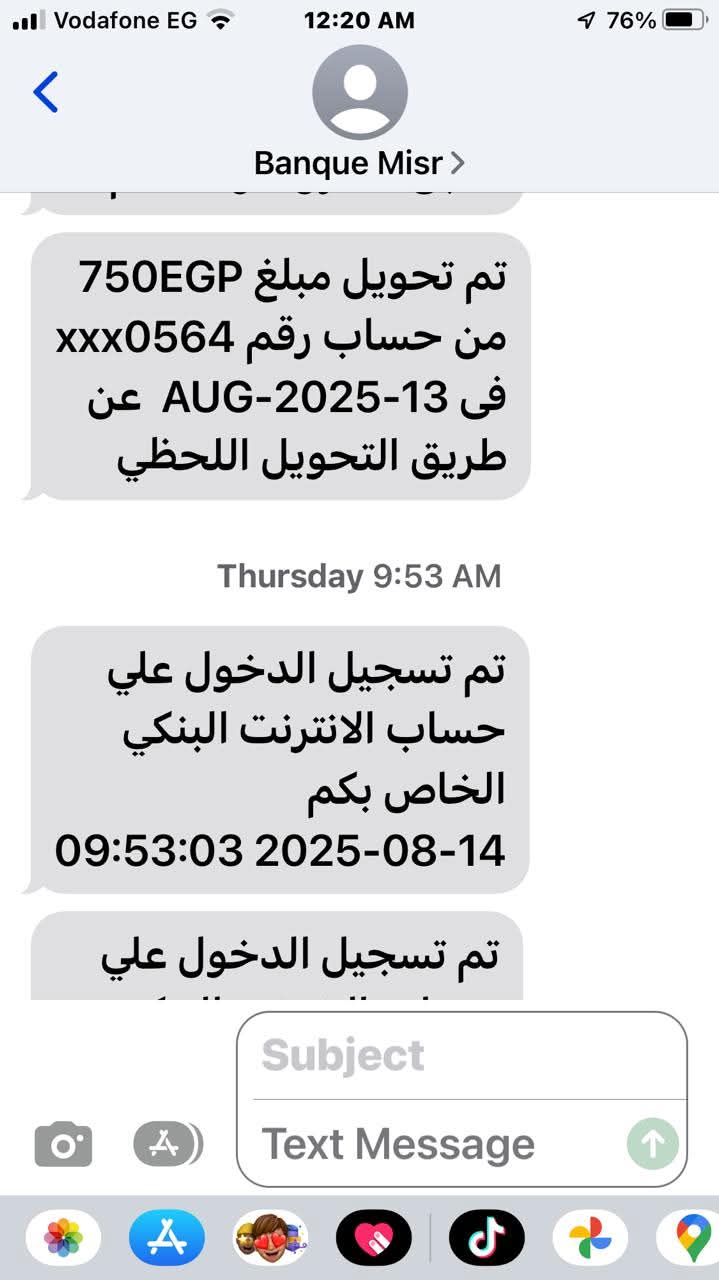
Task: Open the App Store iMessage app
Action: [x=166, y=1238]
